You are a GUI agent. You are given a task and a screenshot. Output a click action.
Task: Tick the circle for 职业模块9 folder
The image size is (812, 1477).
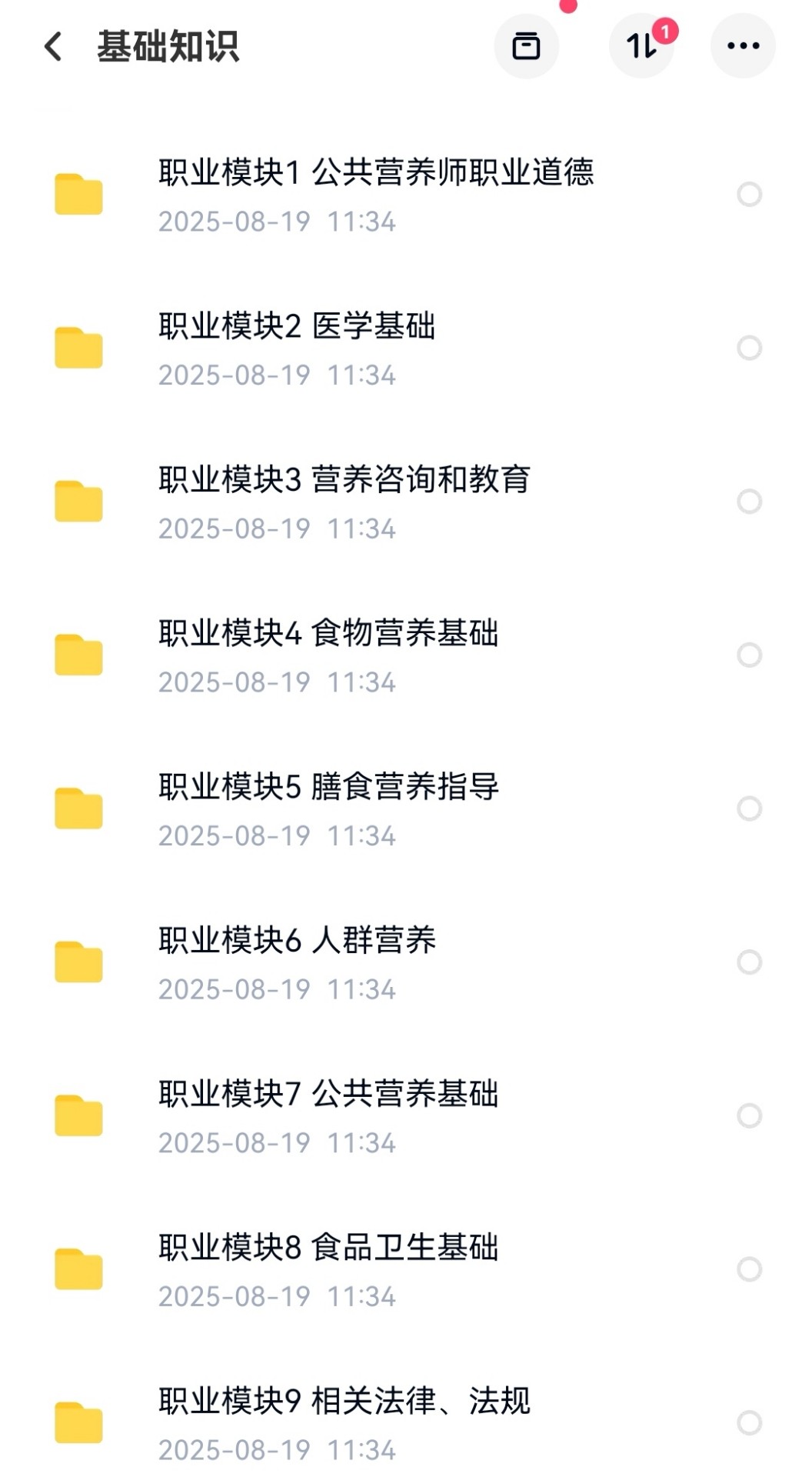[749, 1422]
